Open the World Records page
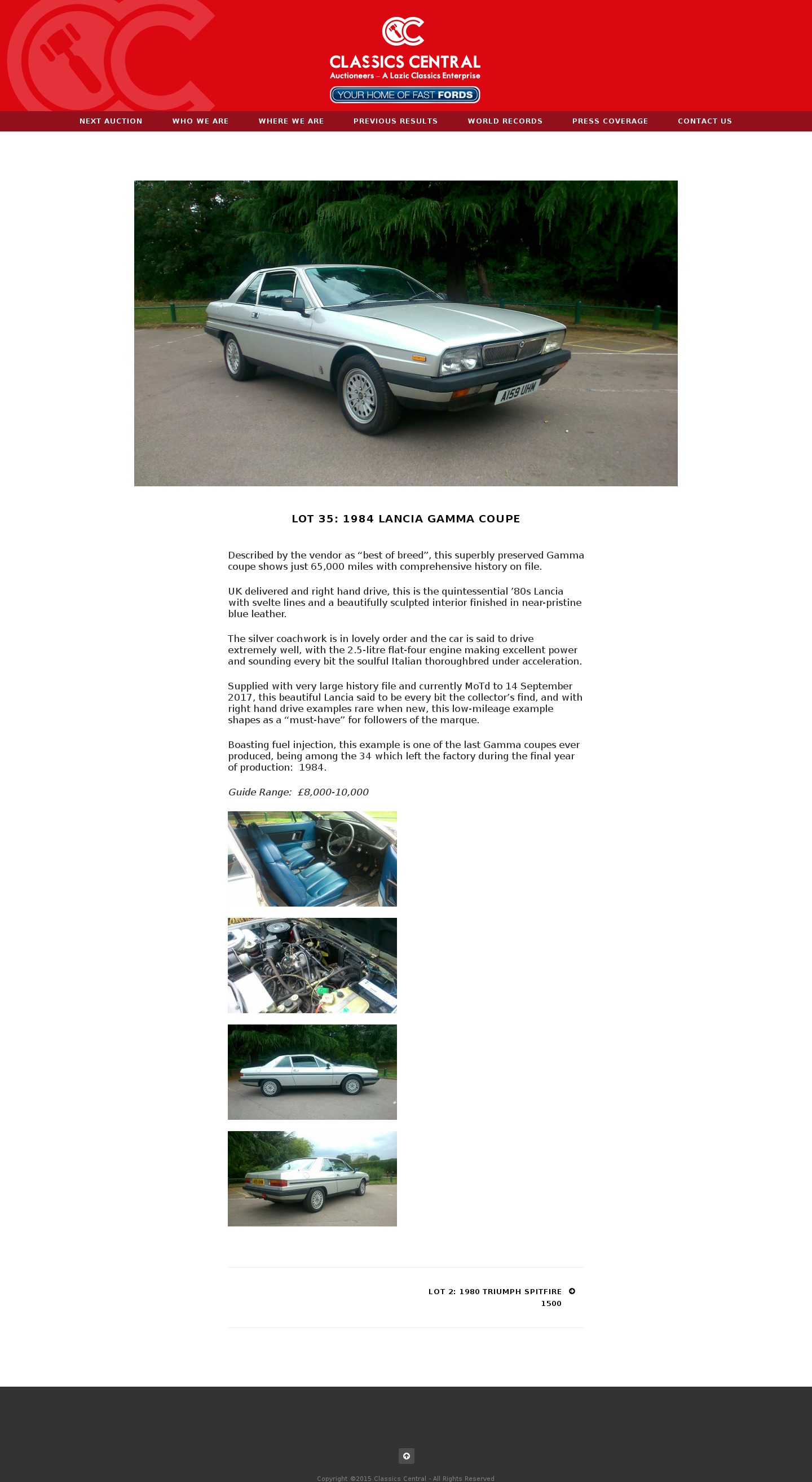812x1482 pixels. [505, 121]
